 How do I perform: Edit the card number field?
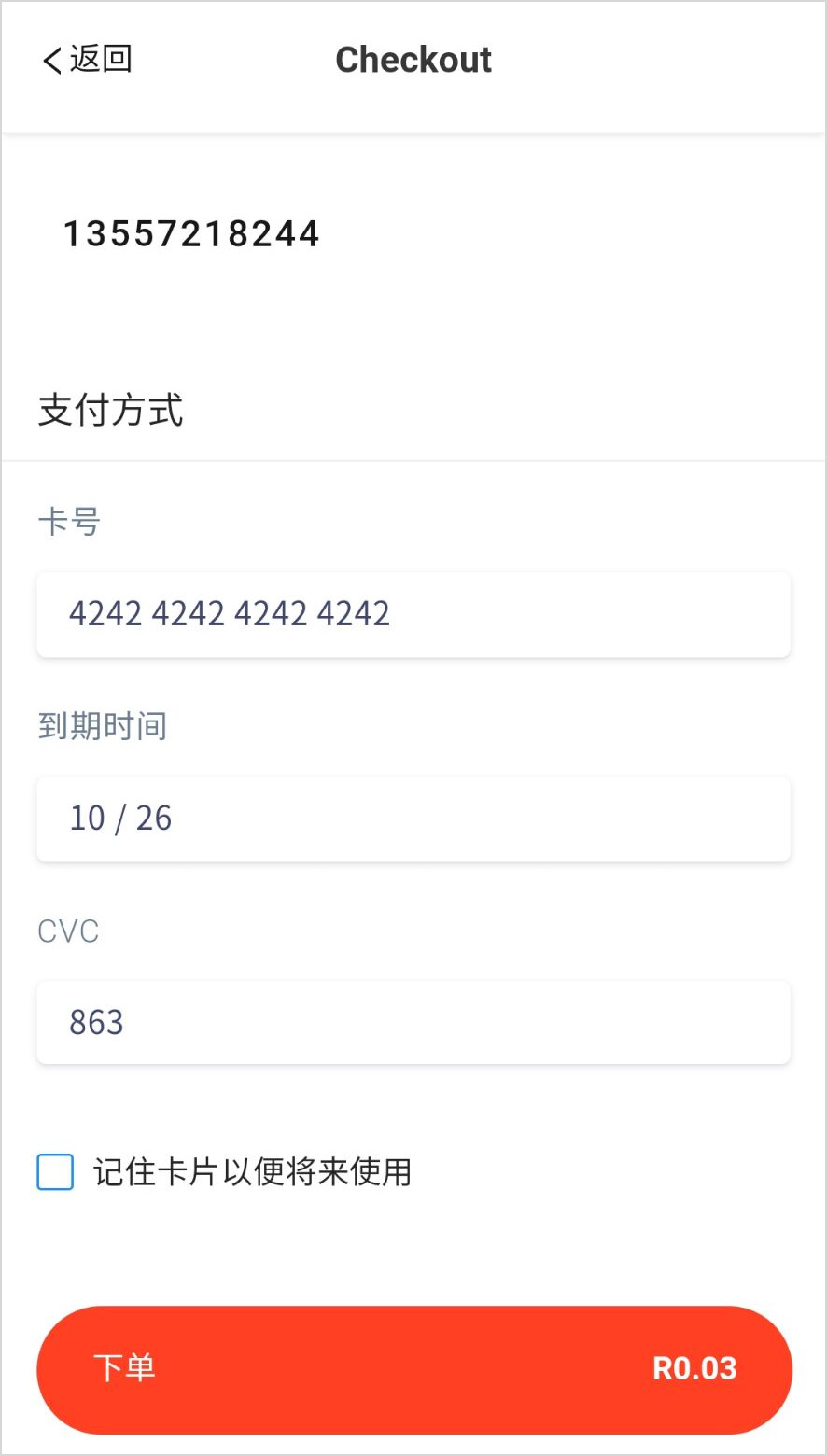pos(413,614)
